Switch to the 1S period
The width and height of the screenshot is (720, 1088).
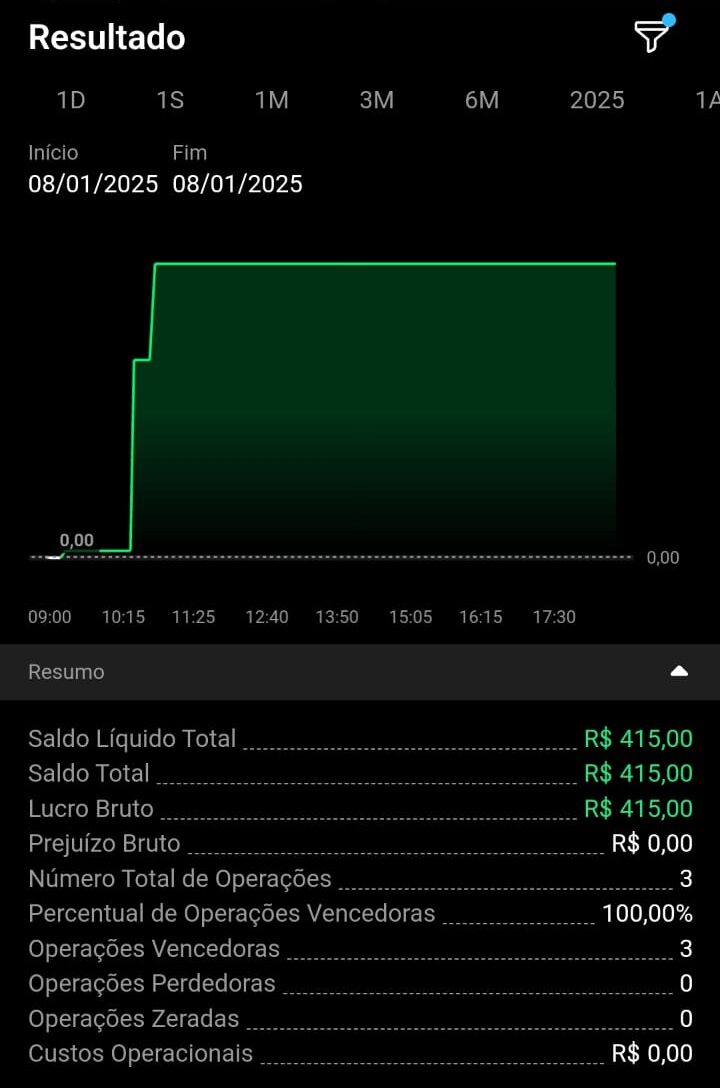pyautogui.click(x=170, y=100)
